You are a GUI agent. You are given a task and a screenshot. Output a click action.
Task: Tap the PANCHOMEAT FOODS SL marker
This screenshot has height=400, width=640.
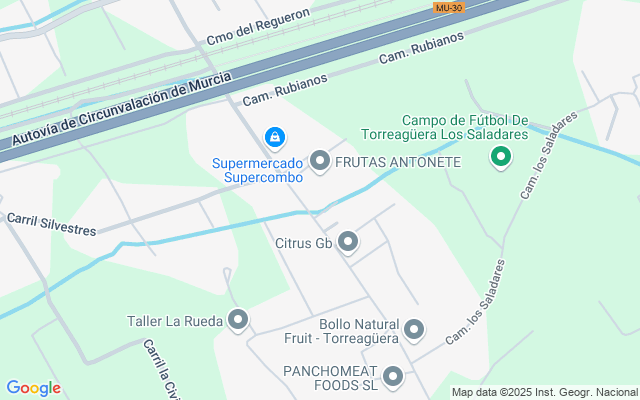(x=393, y=377)
